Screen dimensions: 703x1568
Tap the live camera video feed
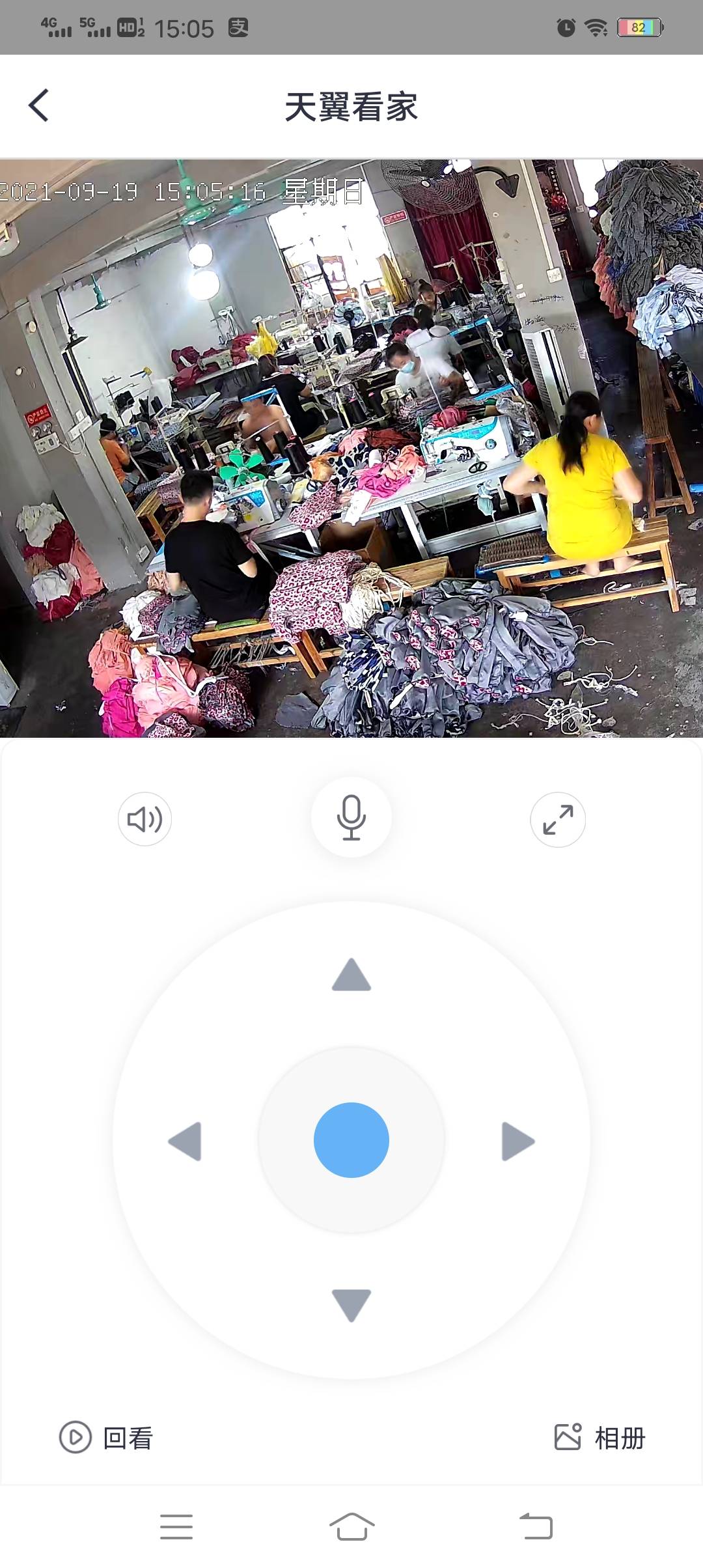click(x=351, y=448)
